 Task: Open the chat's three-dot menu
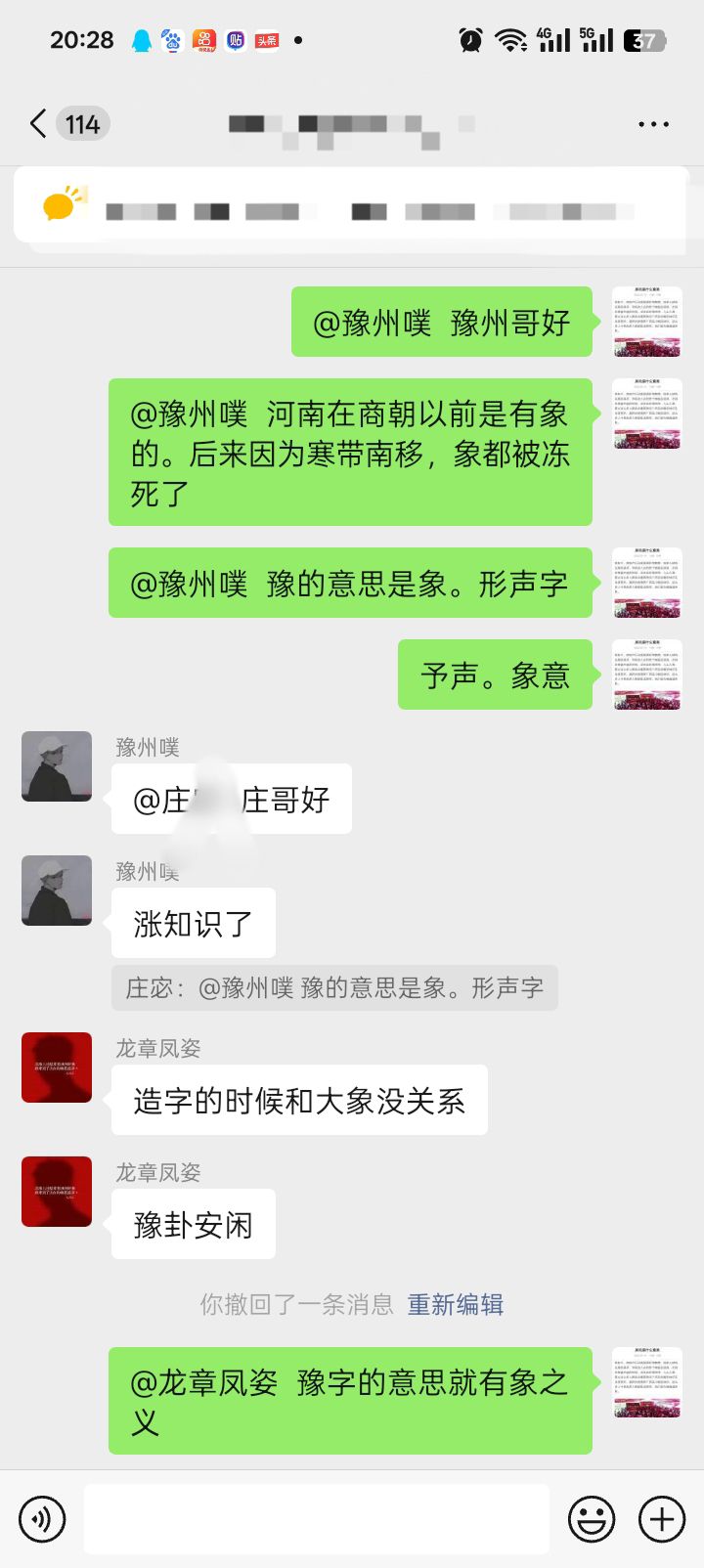[x=653, y=124]
